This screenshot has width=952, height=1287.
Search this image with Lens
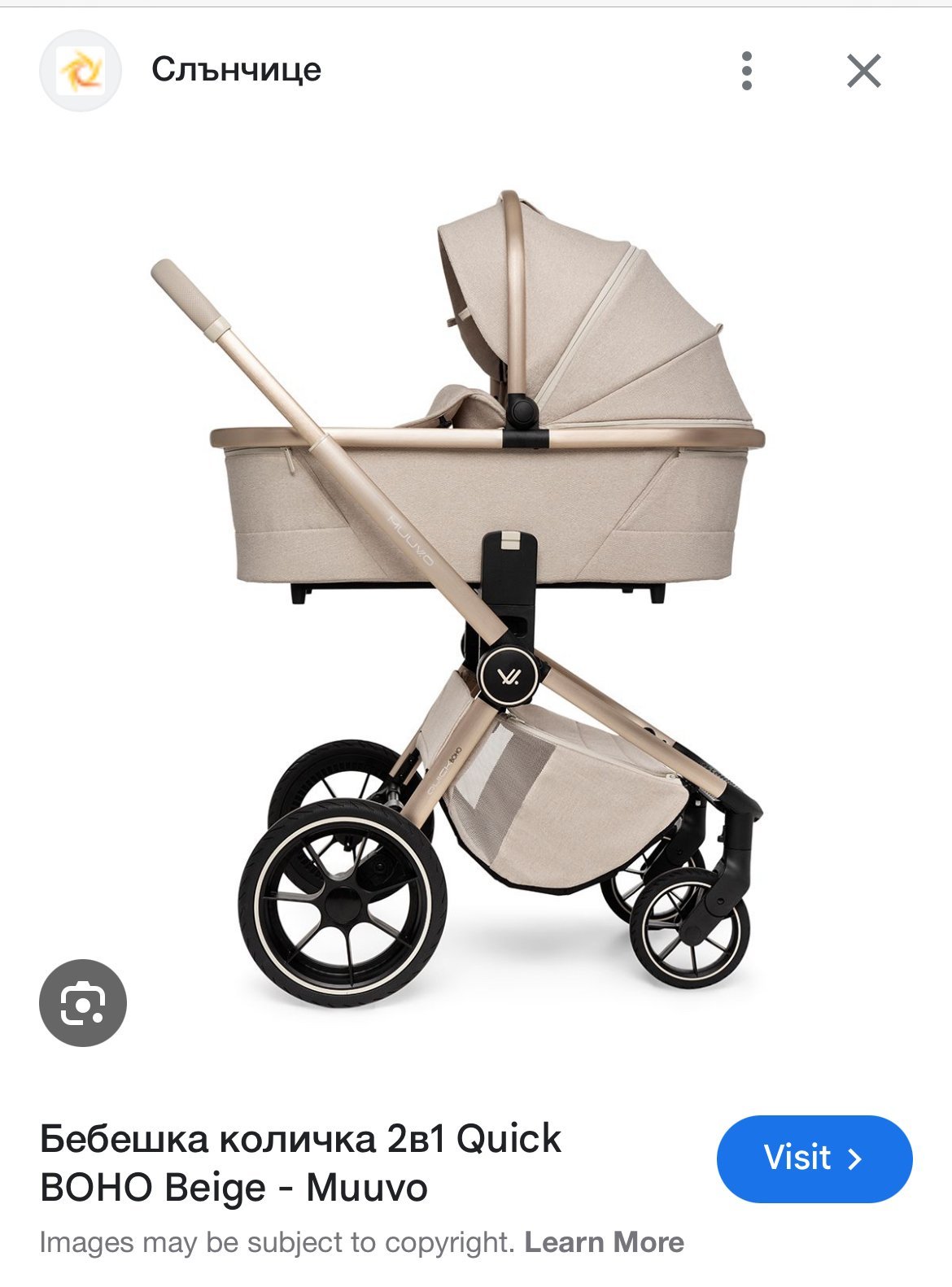coord(83,1003)
